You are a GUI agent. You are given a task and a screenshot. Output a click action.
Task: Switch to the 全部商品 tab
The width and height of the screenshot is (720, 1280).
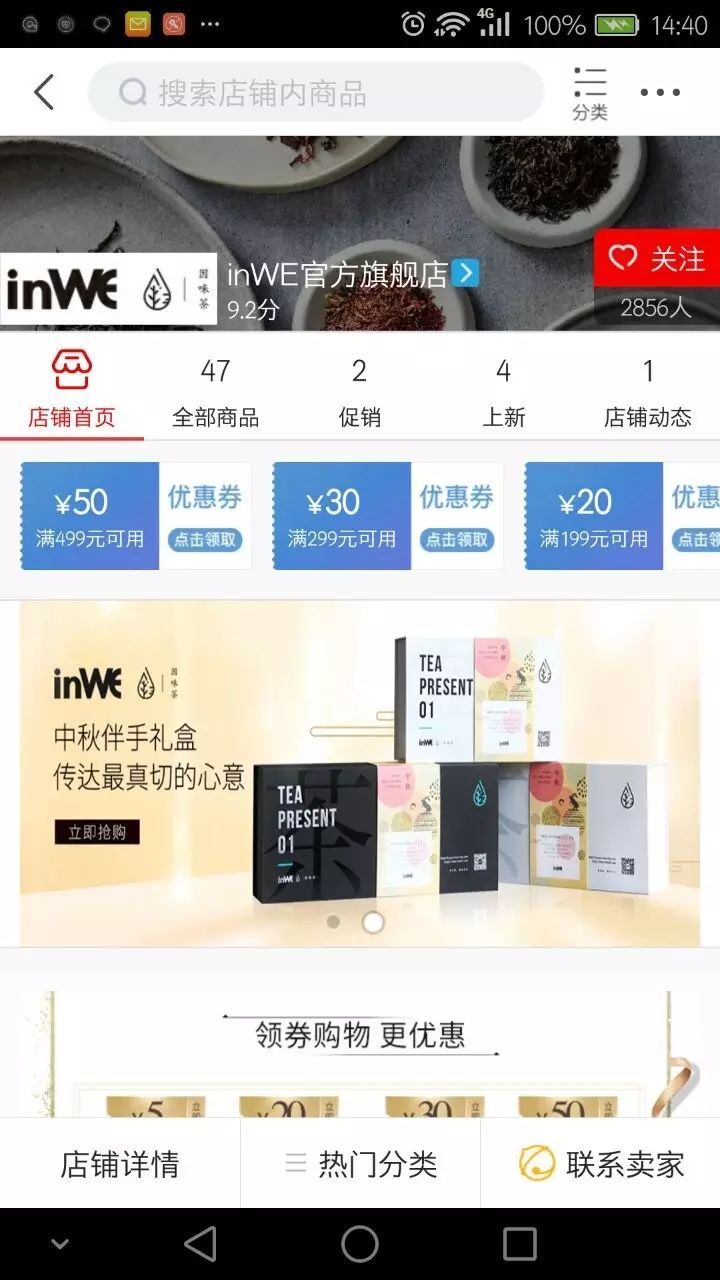click(215, 392)
